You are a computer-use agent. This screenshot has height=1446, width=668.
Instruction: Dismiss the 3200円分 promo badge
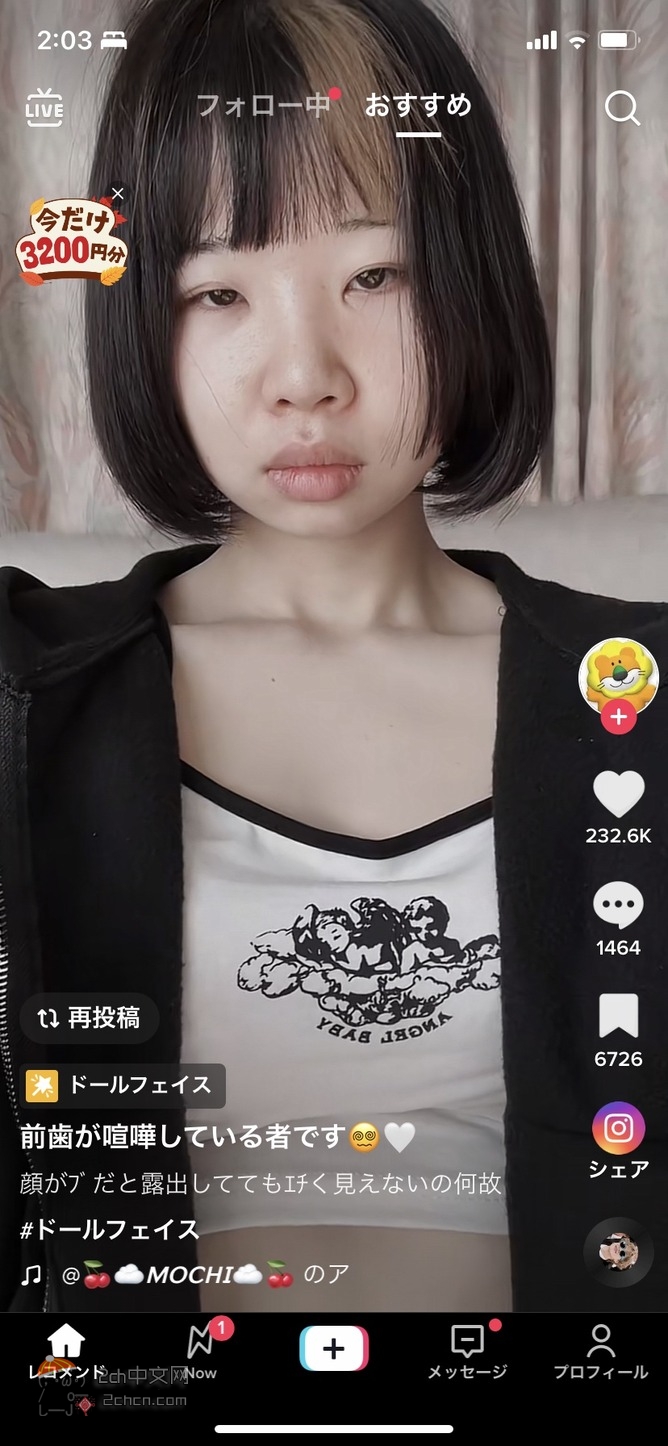tap(118, 194)
